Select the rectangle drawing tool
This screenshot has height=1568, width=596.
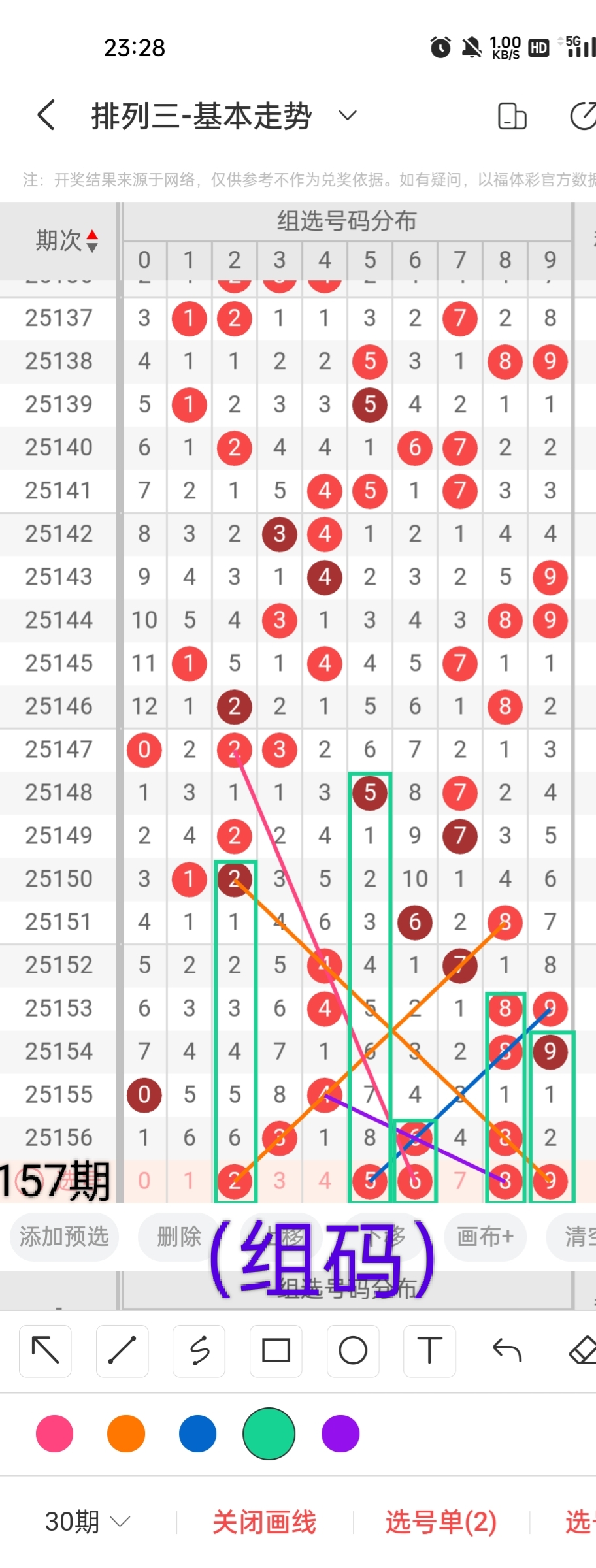tap(276, 1350)
